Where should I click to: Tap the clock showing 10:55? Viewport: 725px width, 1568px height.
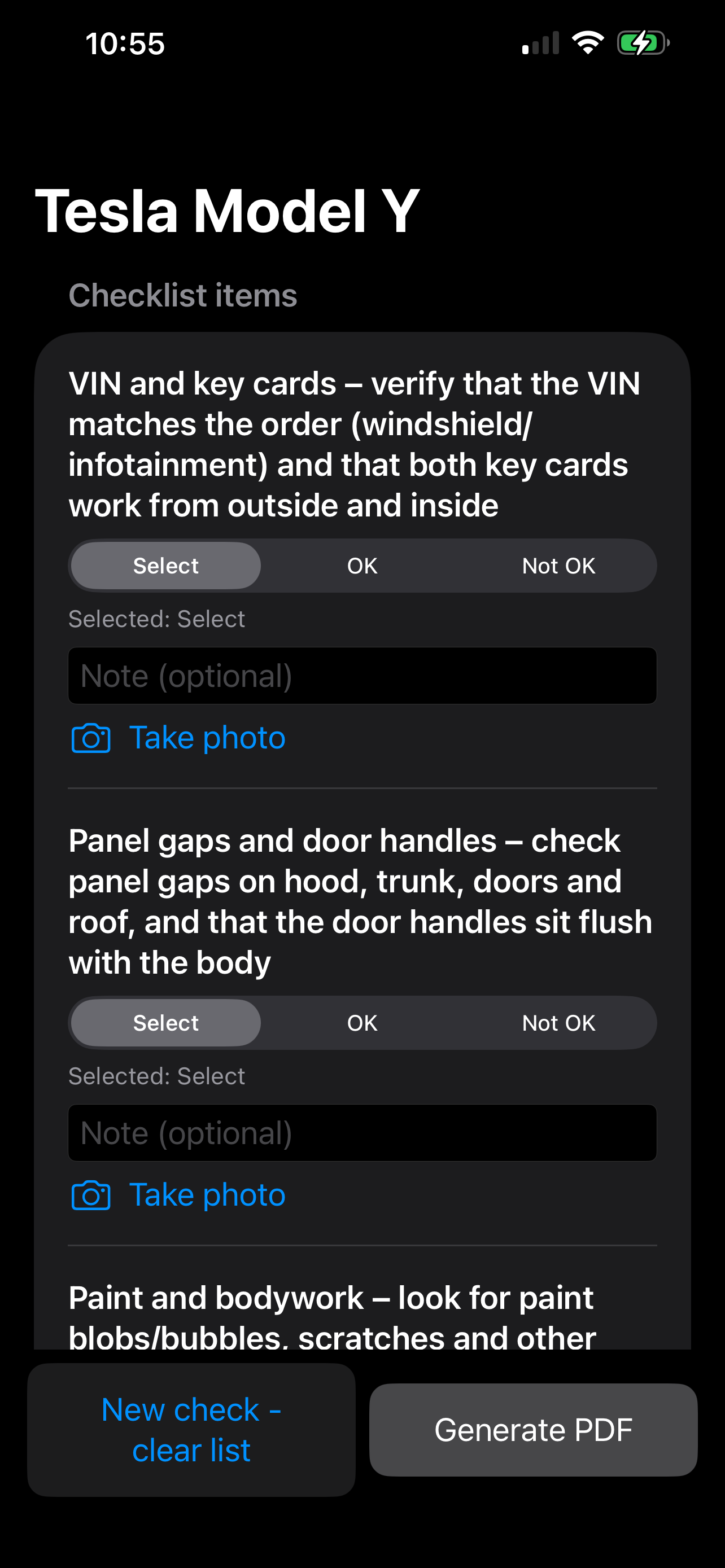pyautogui.click(x=124, y=42)
